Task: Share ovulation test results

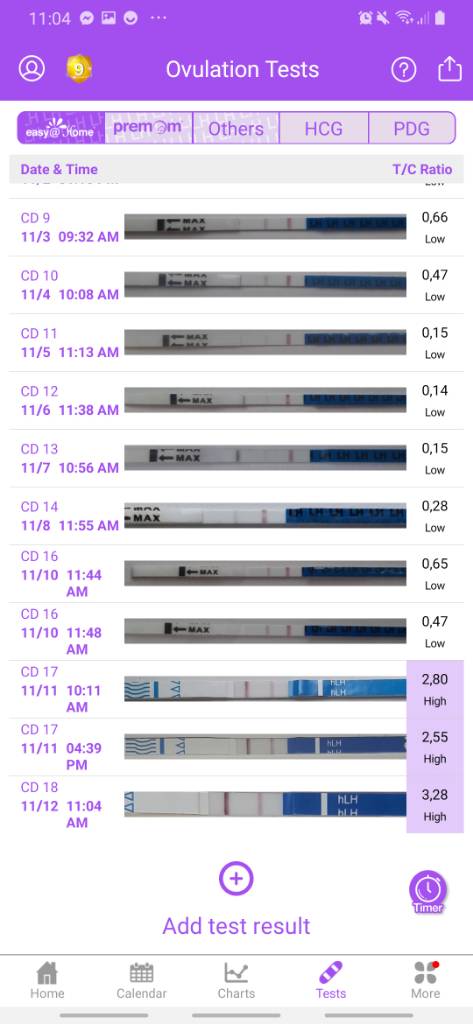Action: tap(449, 69)
